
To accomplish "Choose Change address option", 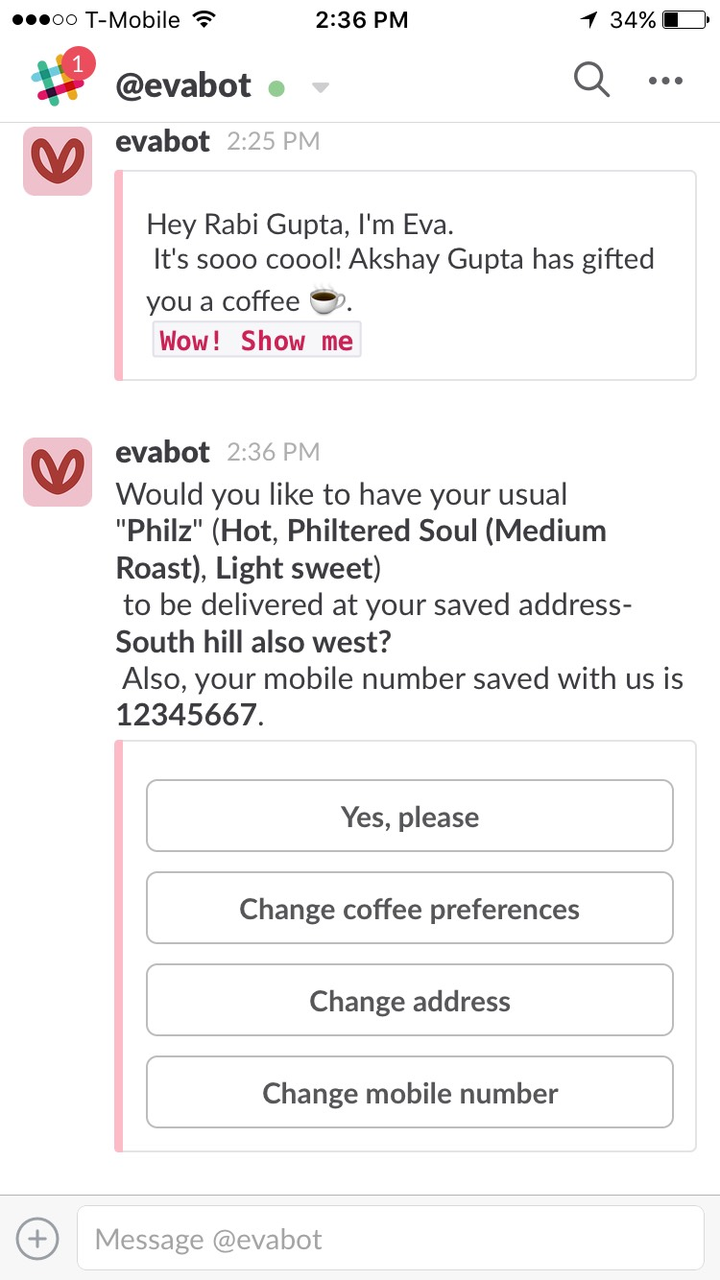I will coord(410,1001).
